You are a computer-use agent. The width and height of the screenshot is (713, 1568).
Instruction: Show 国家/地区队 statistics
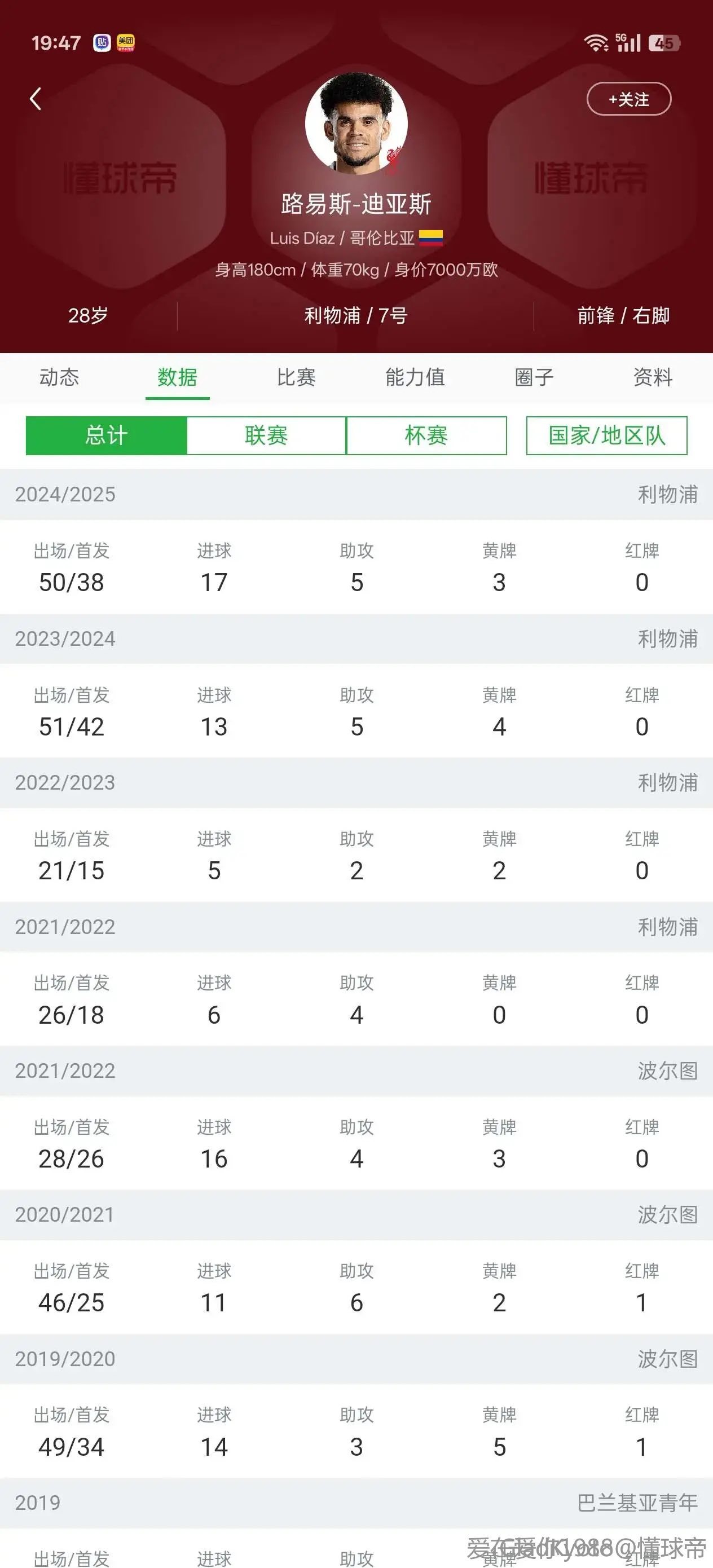point(606,436)
